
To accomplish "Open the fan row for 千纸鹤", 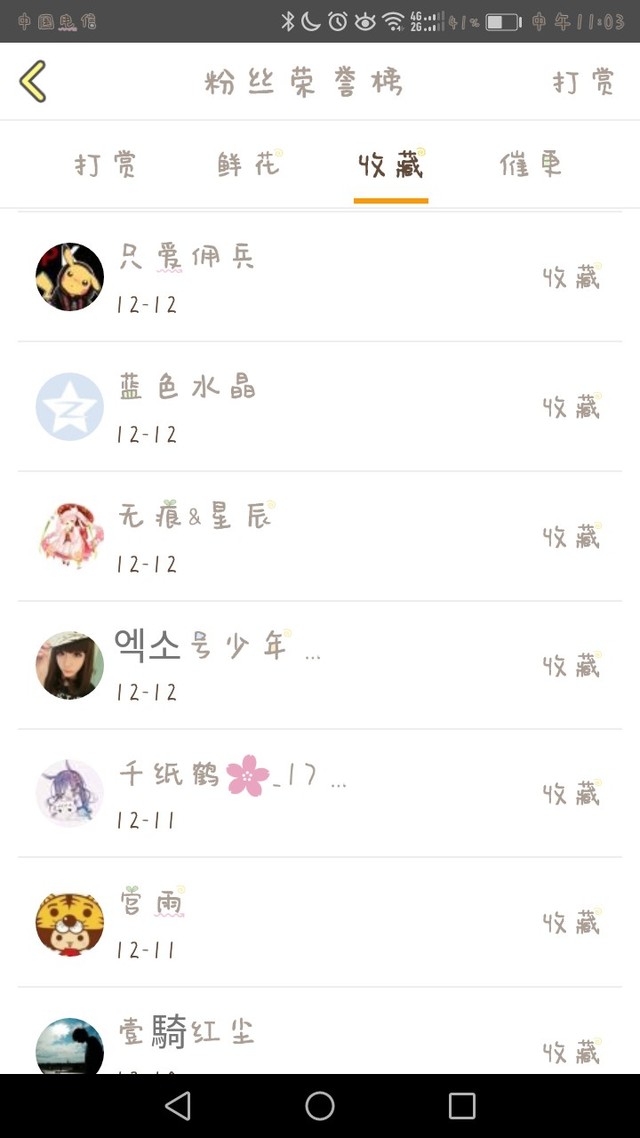I will 320,793.
